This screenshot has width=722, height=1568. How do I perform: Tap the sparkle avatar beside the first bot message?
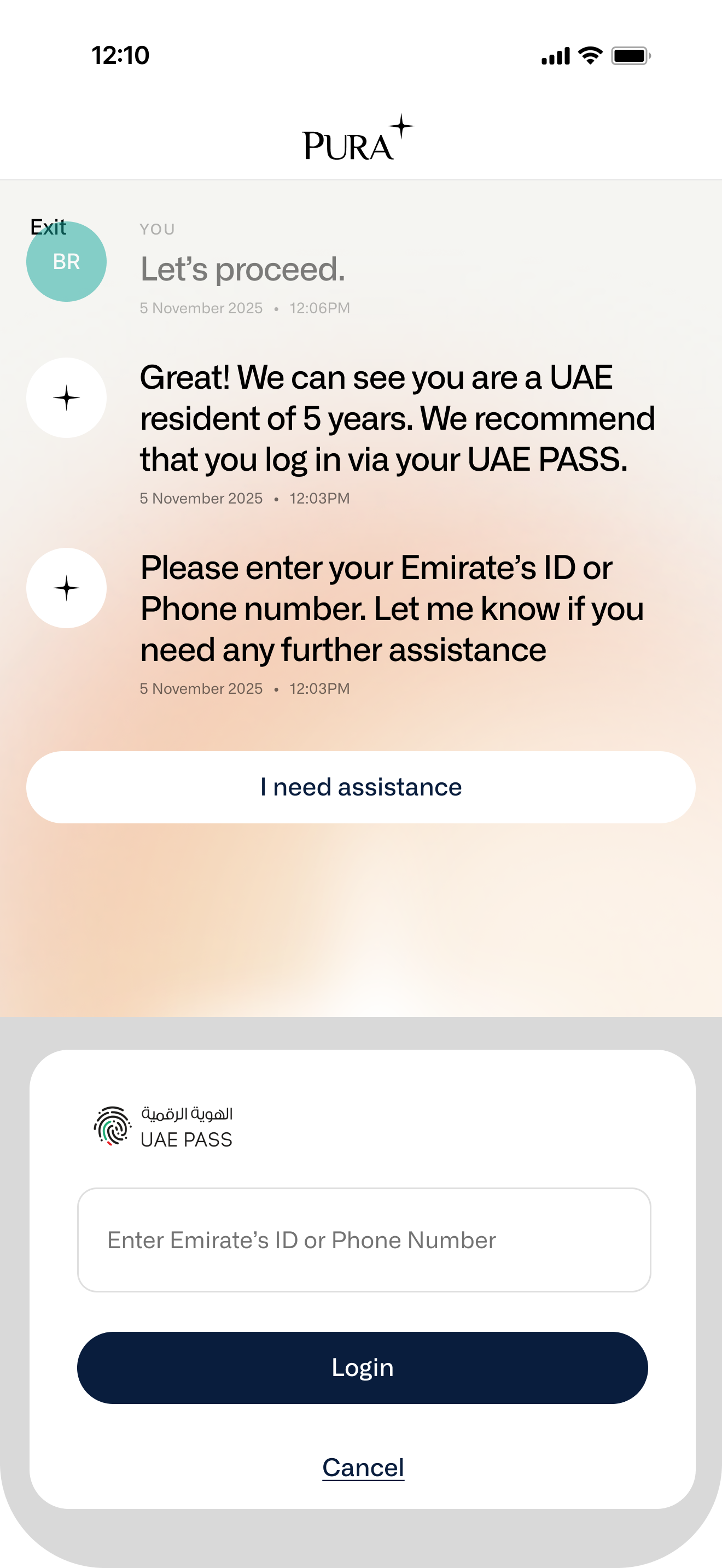coord(66,397)
